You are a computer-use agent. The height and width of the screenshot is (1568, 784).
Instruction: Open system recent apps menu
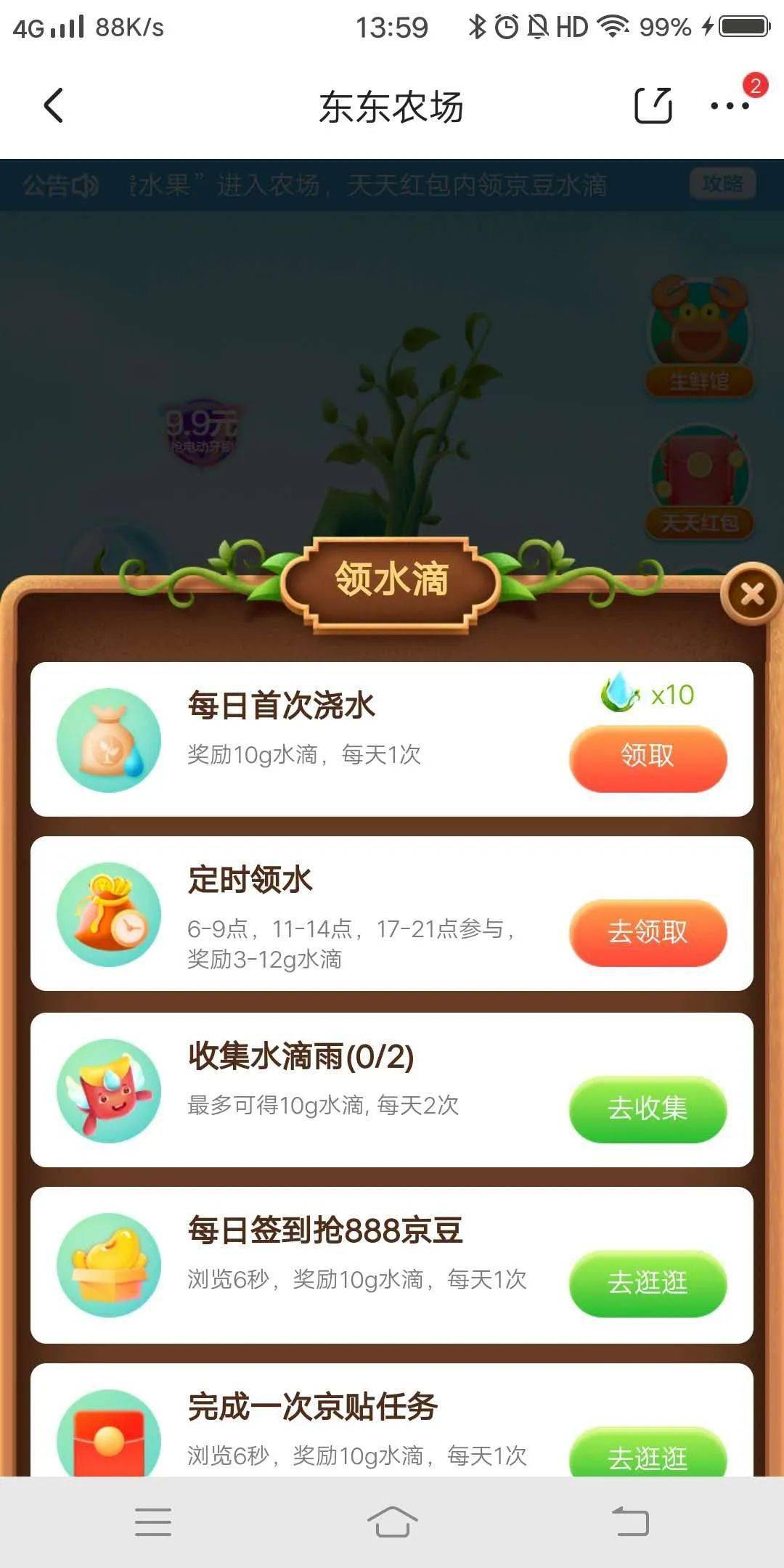(153, 1522)
